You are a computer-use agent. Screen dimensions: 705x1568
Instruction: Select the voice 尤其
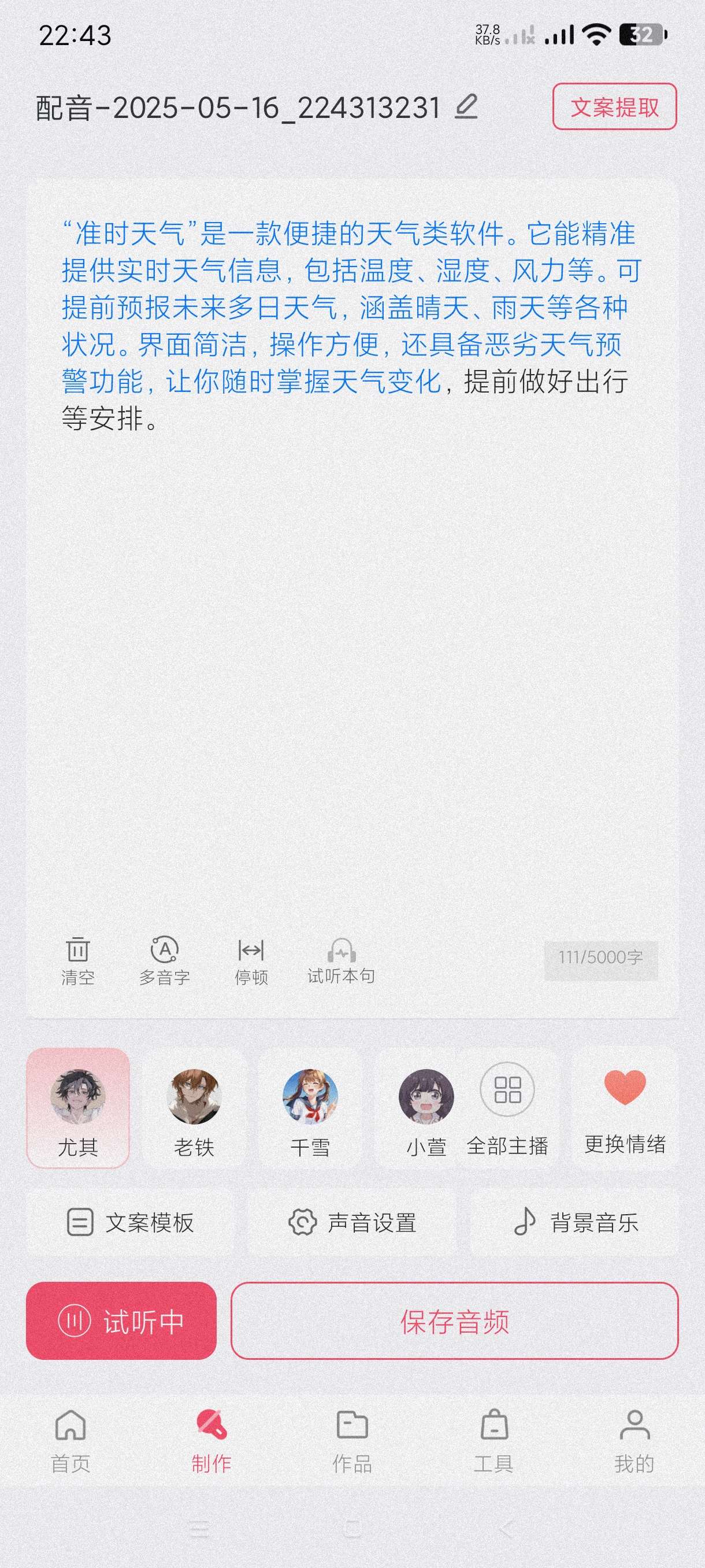pos(78,1108)
